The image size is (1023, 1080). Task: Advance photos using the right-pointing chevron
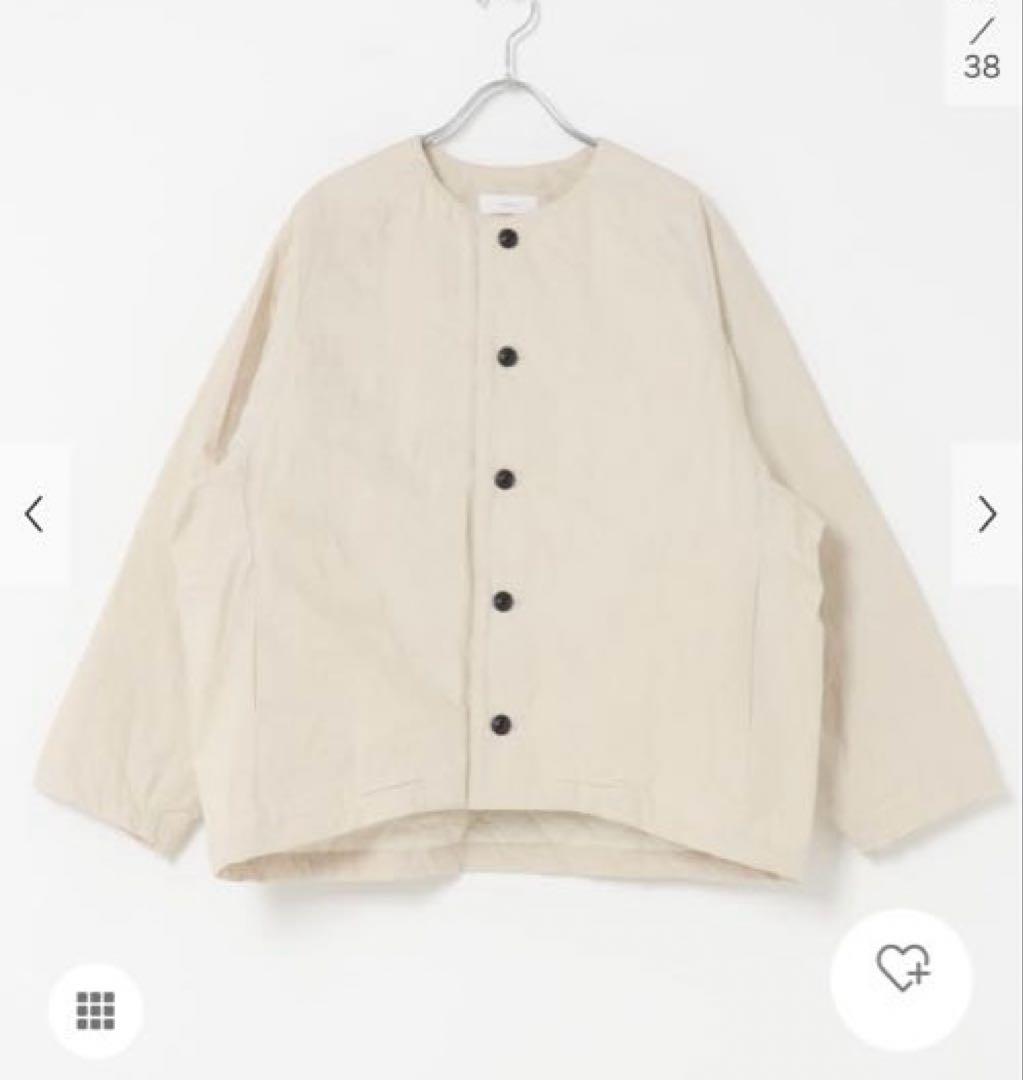click(989, 515)
